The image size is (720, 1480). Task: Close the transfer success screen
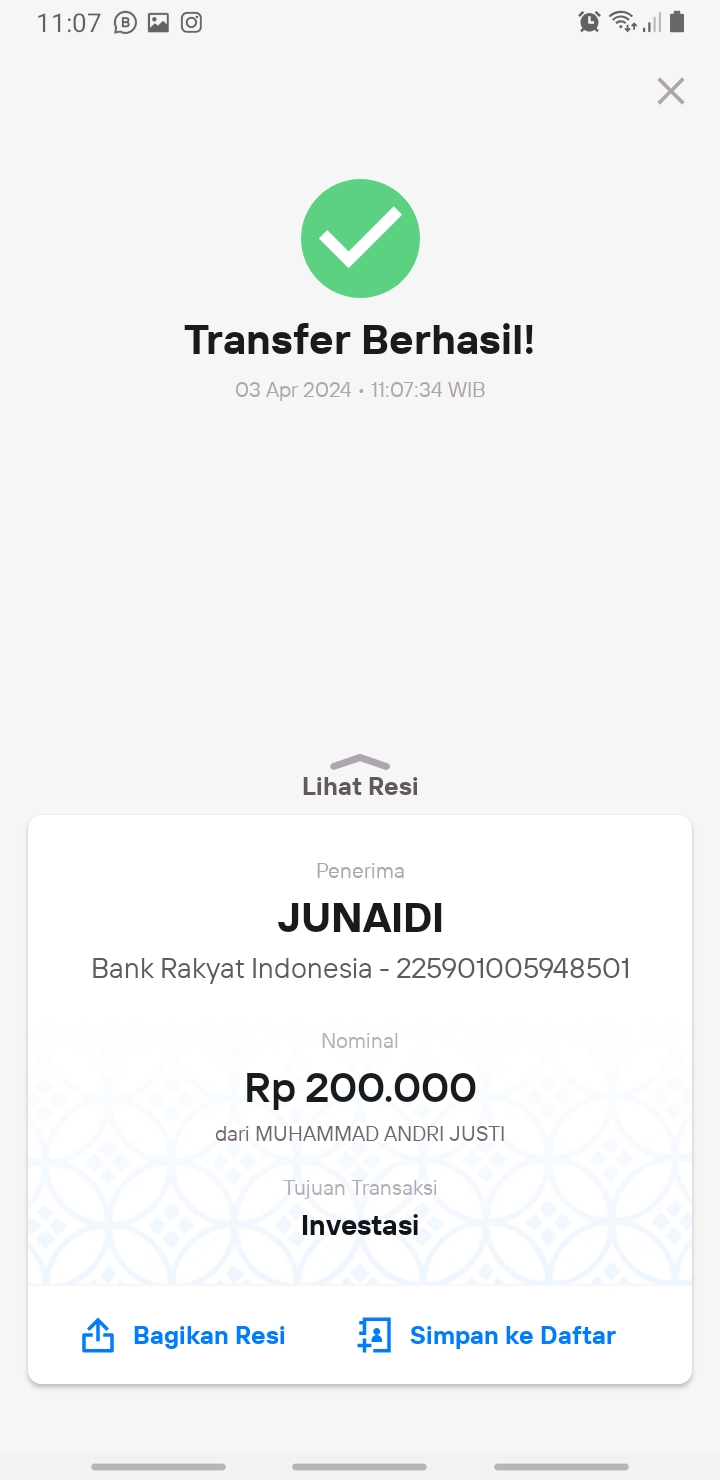(670, 91)
